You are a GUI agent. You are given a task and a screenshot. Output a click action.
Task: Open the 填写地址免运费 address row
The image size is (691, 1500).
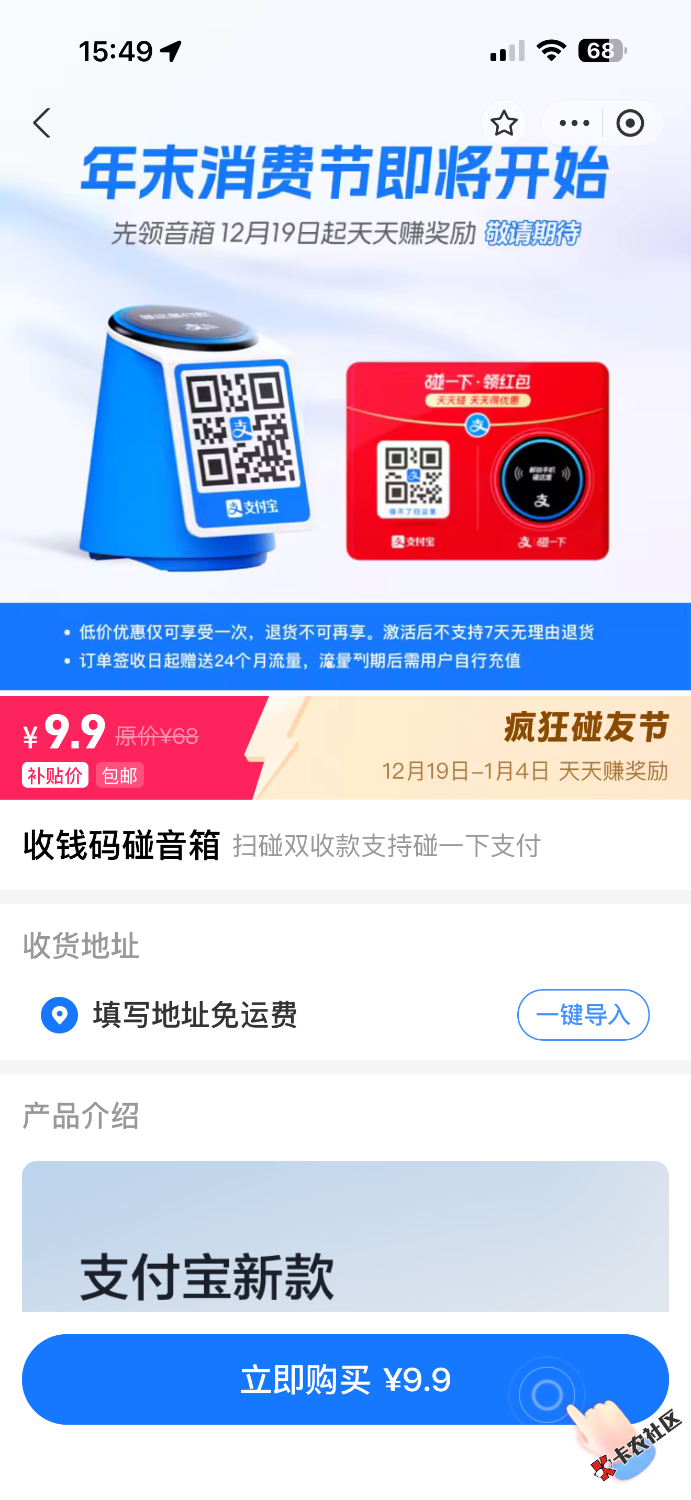(x=195, y=1015)
